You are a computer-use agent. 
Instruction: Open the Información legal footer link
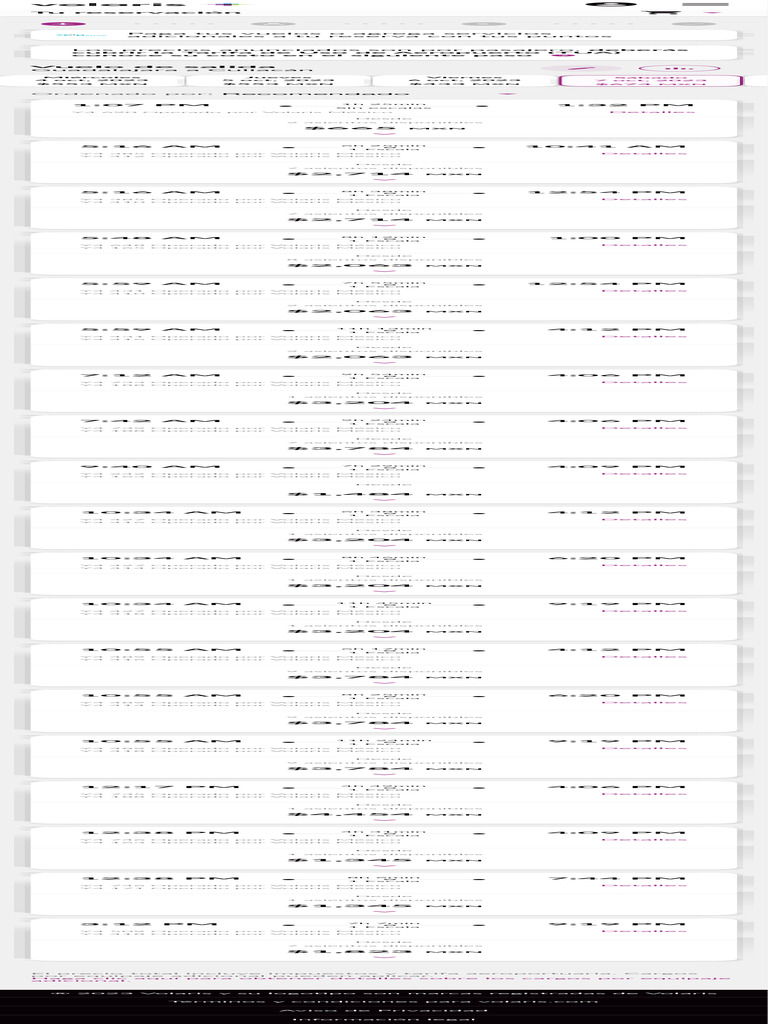click(x=384, y=1019)
